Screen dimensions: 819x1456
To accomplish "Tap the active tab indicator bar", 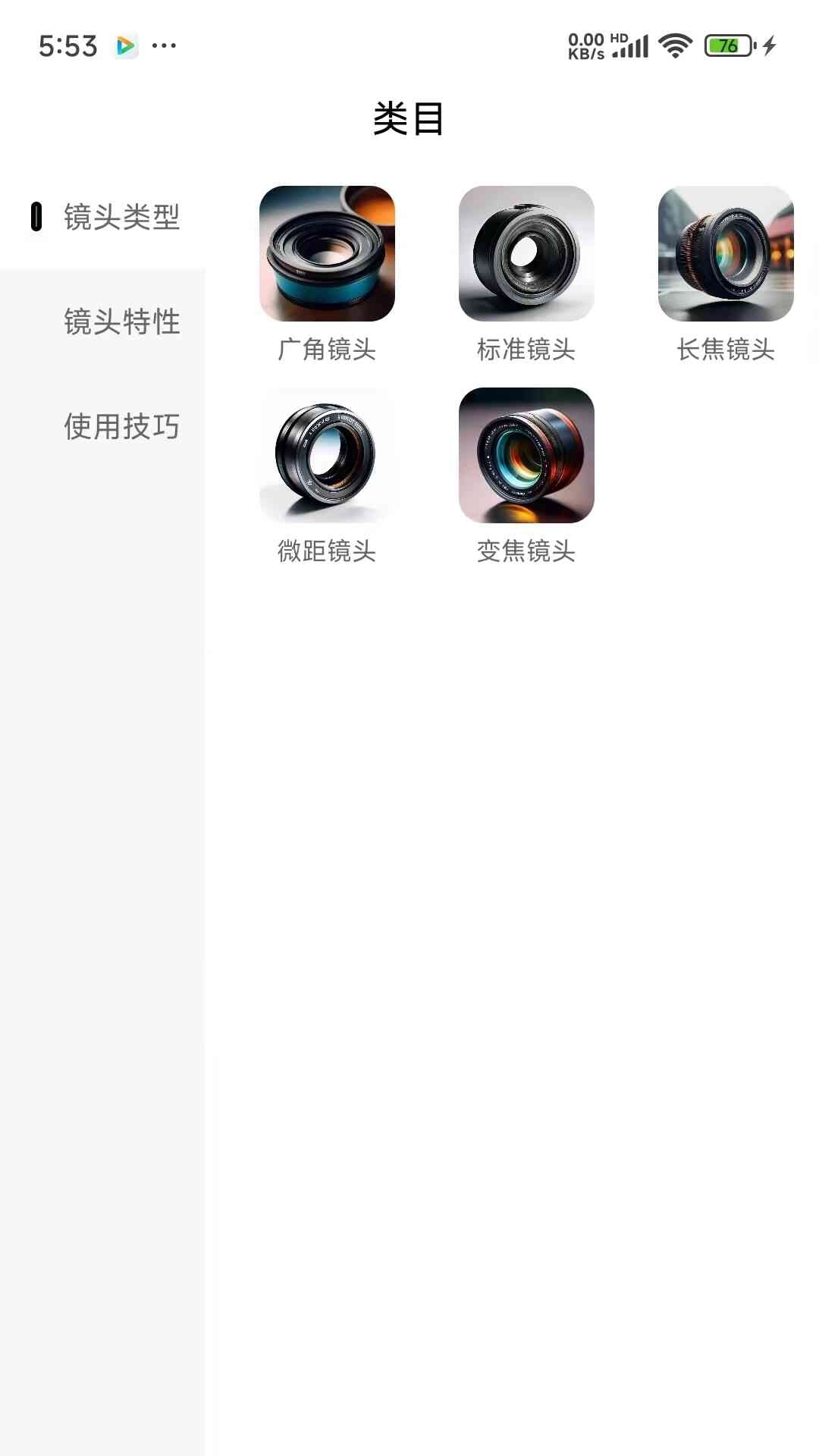I will [x=36, y=218].
